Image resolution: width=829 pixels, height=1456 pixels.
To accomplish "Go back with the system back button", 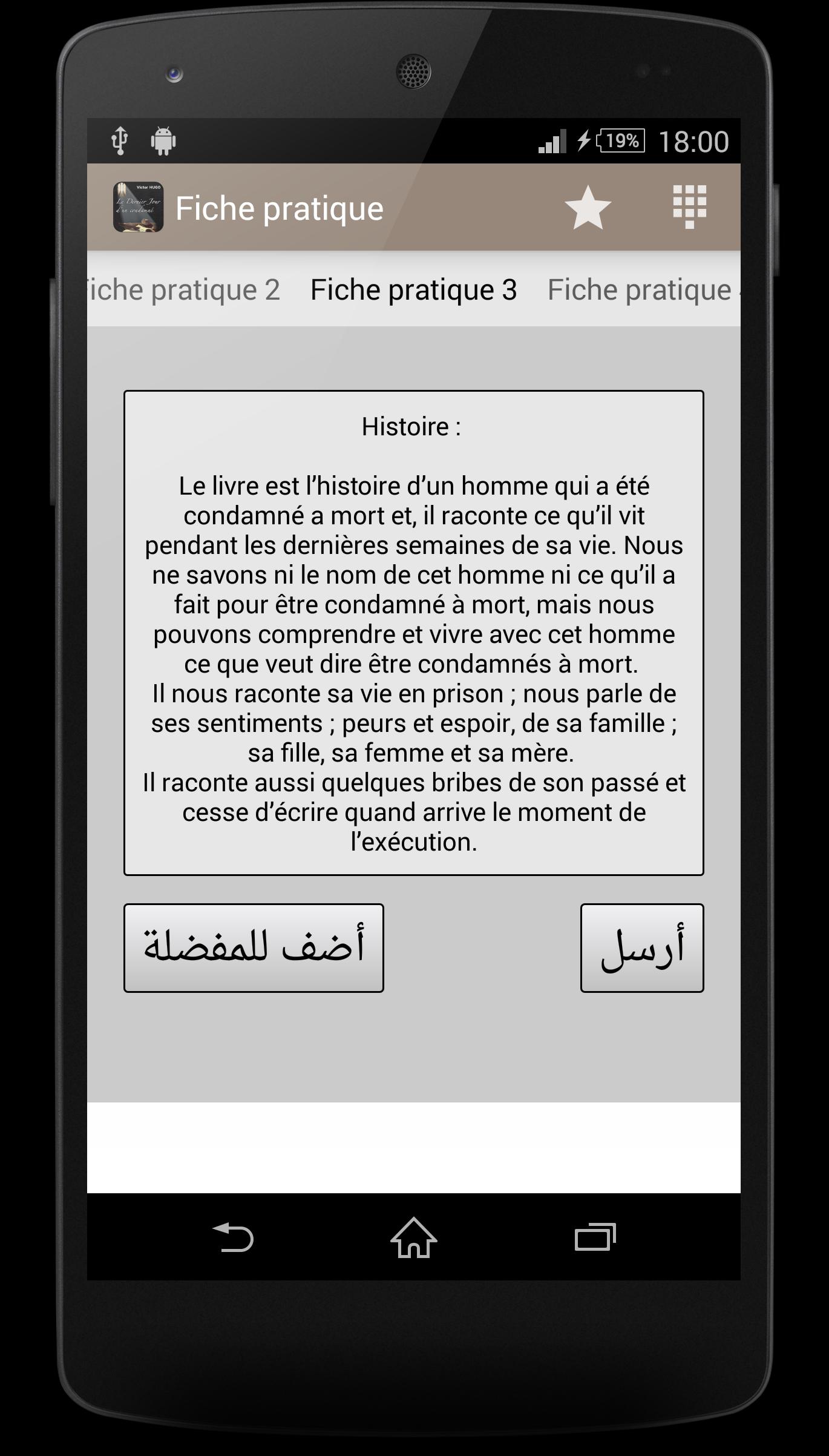I will point(233,1237).
